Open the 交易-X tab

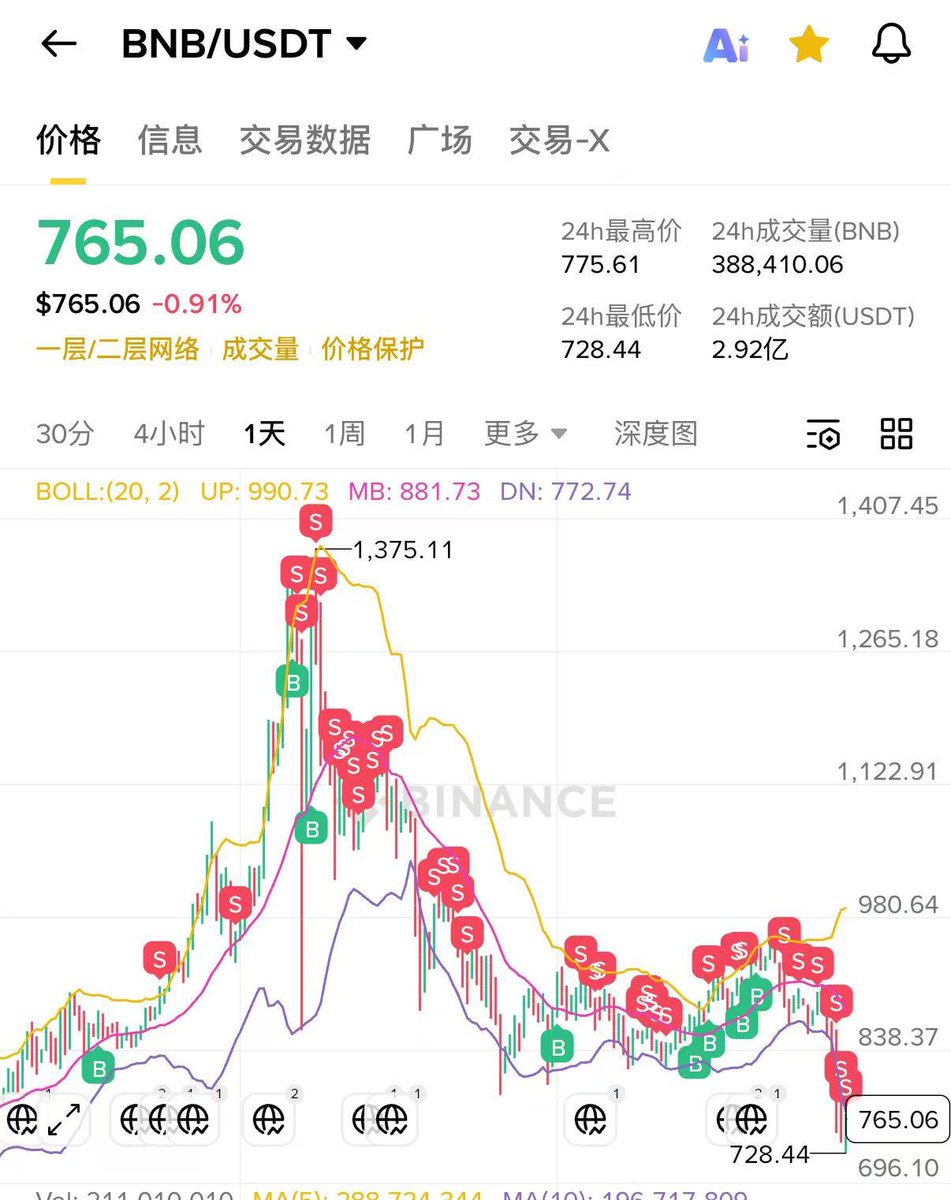[559, 140]
